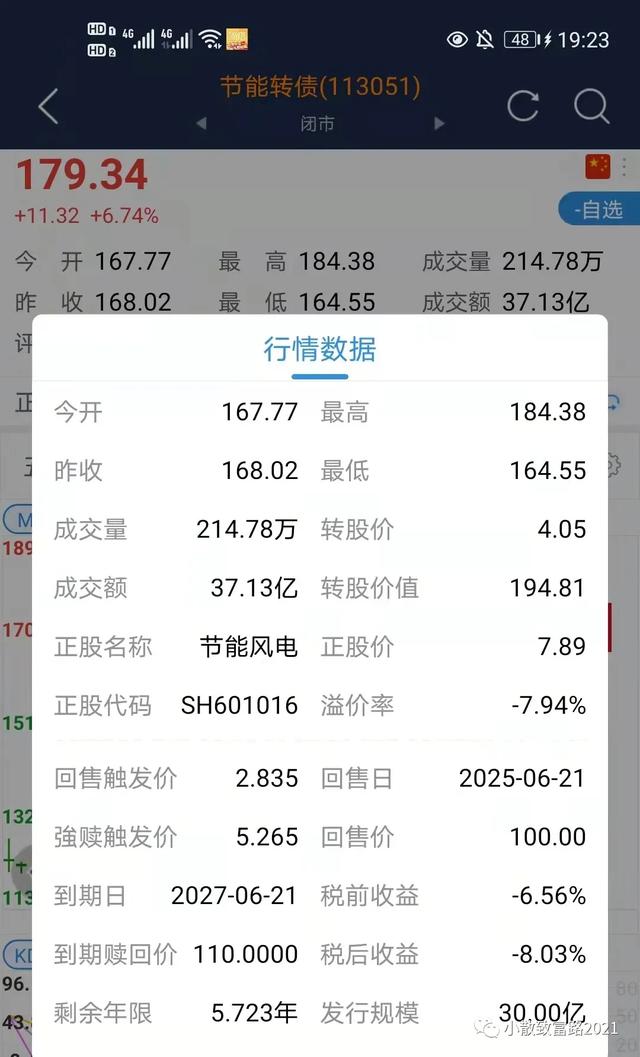Image resolution: width=640 pixels, height=1057 pixels.
Task: Switch to the next security
Action: click(x=440, y=123)
